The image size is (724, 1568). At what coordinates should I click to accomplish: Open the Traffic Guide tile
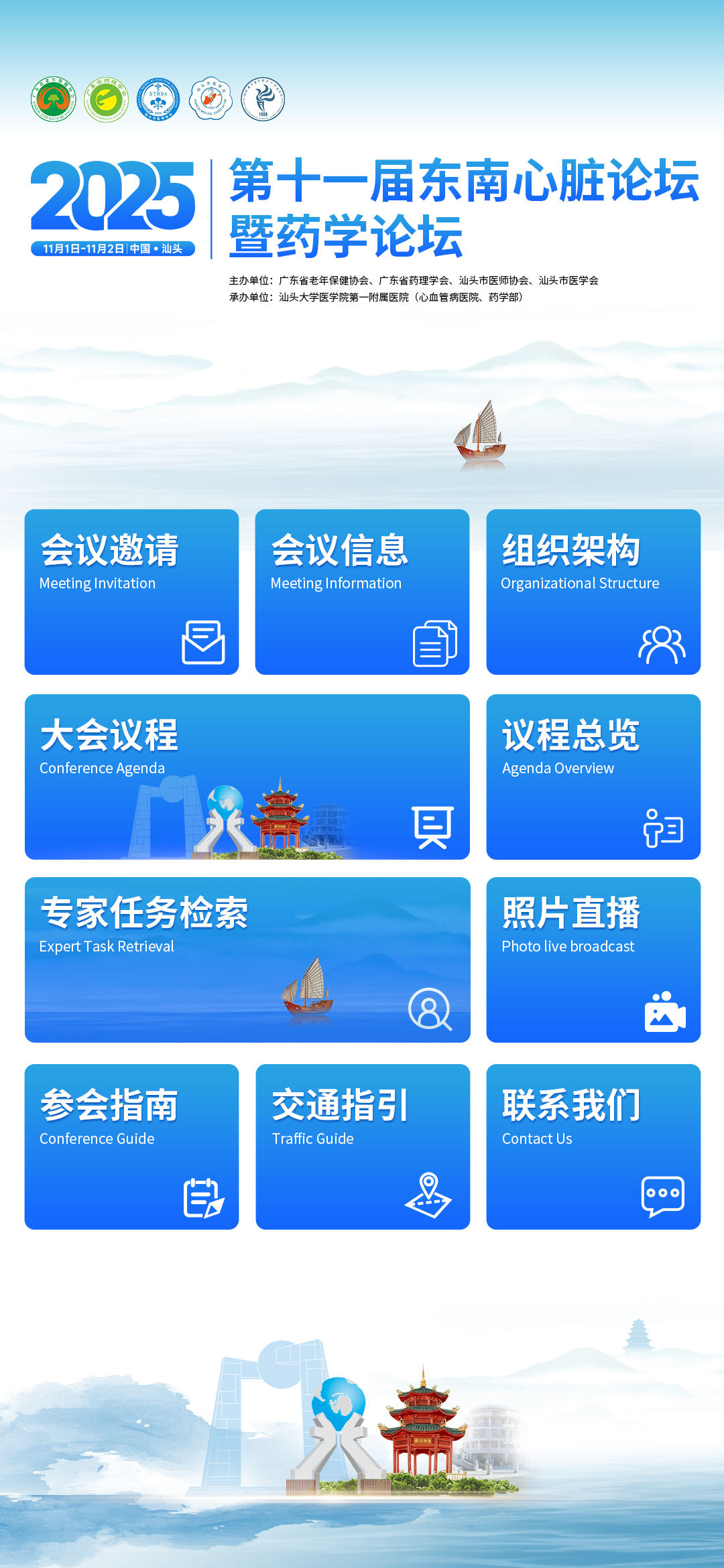coord(362,1147)
